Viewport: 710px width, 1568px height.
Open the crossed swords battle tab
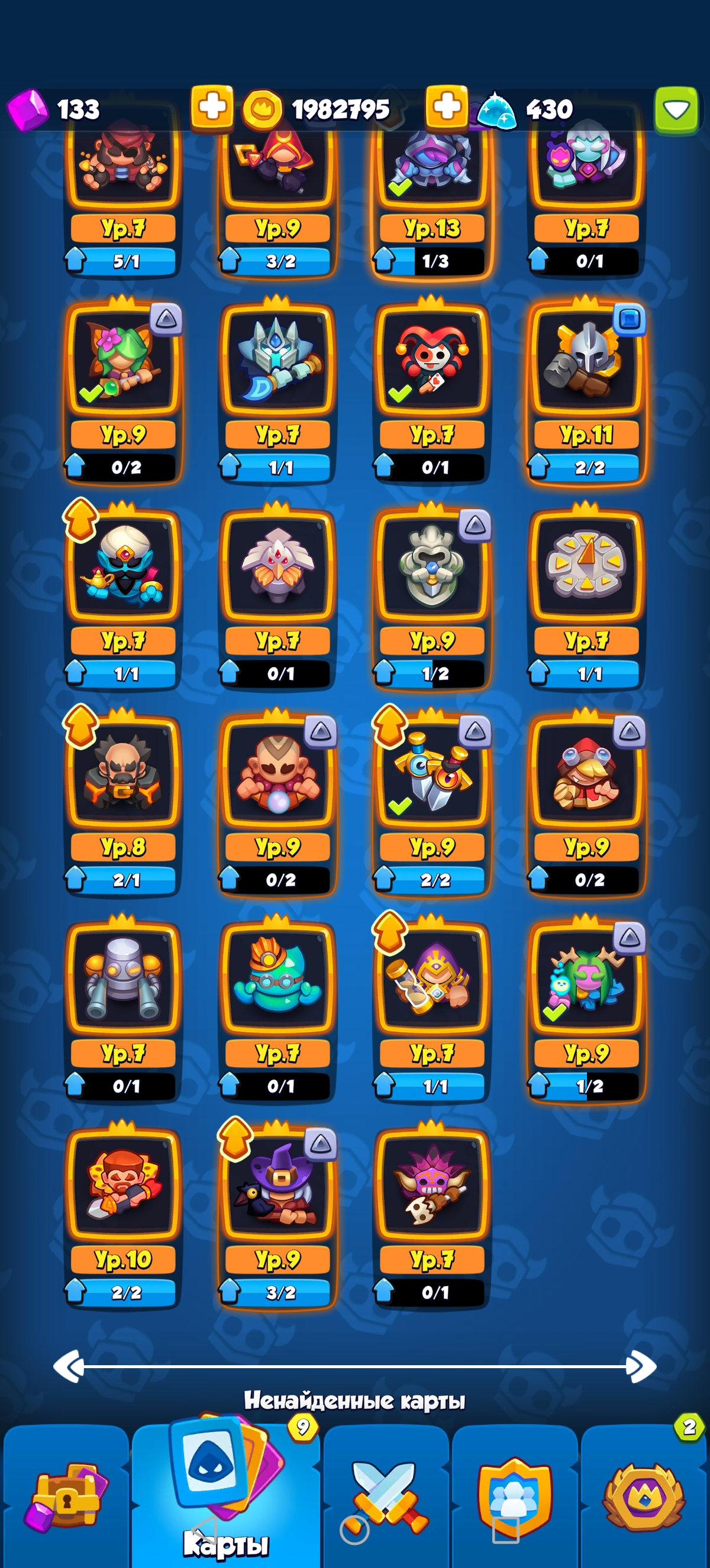point(386,1496)
